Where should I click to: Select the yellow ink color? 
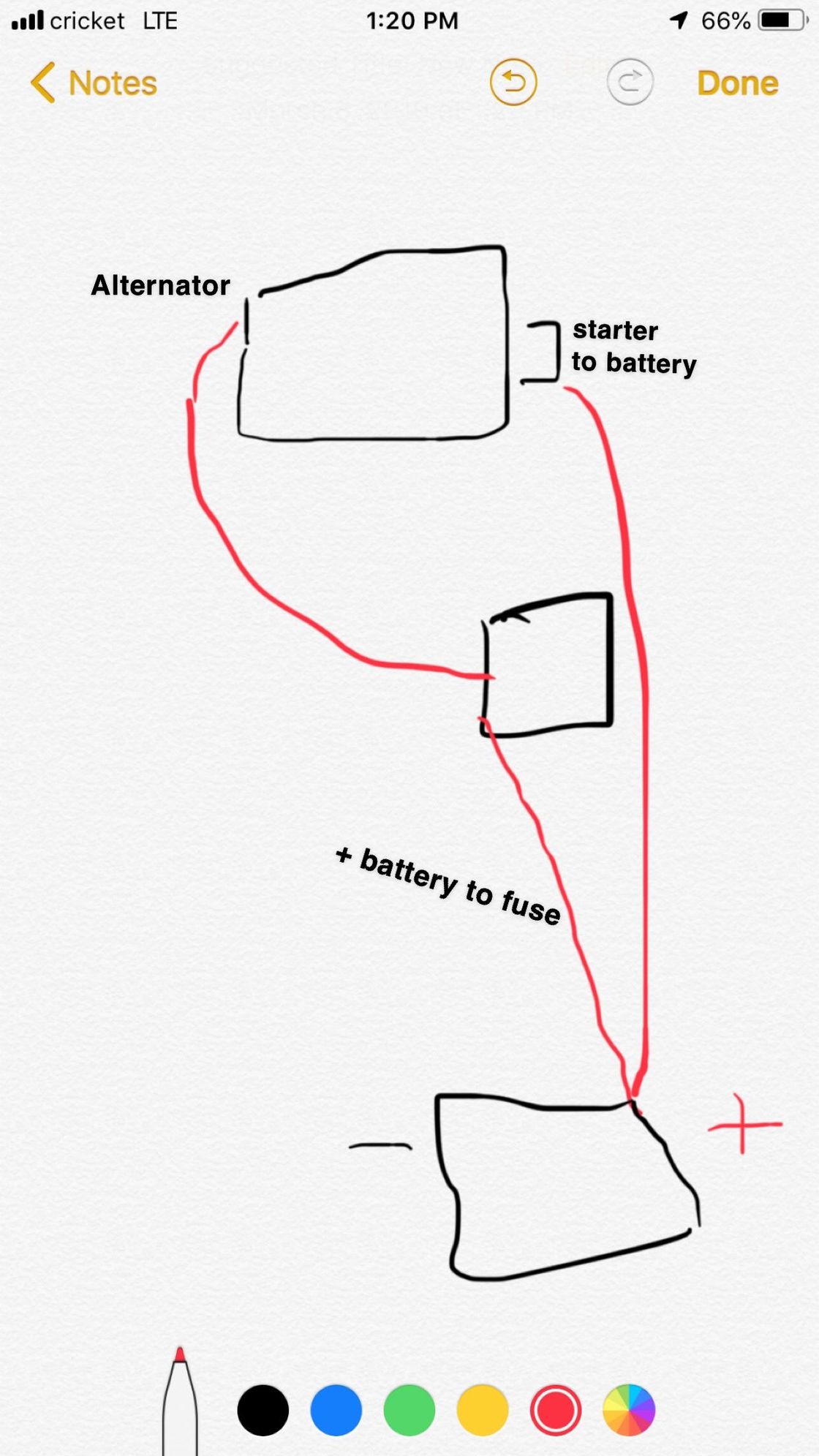483,1410
